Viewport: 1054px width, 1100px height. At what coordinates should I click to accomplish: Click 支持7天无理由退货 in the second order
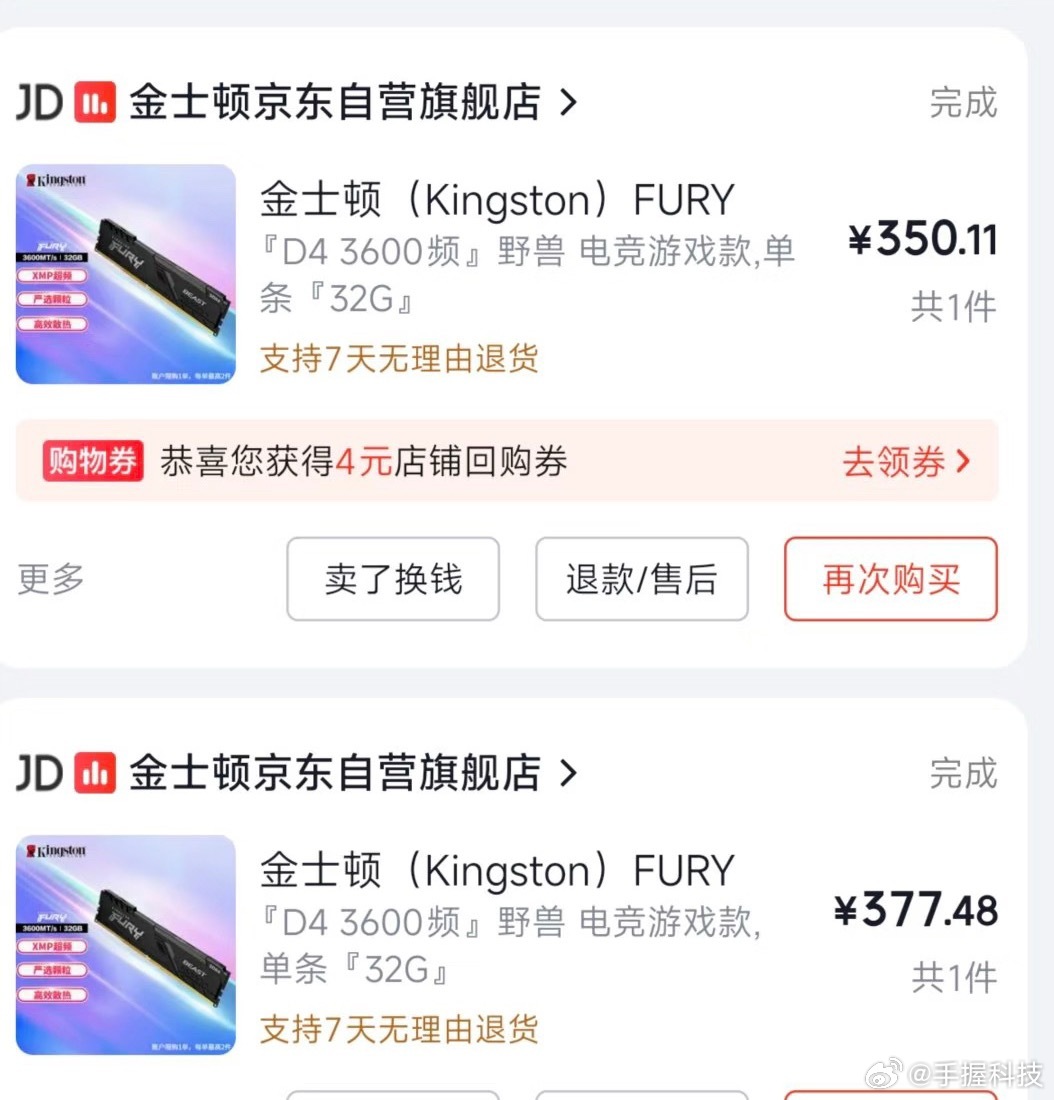[x=399, y=1028]
